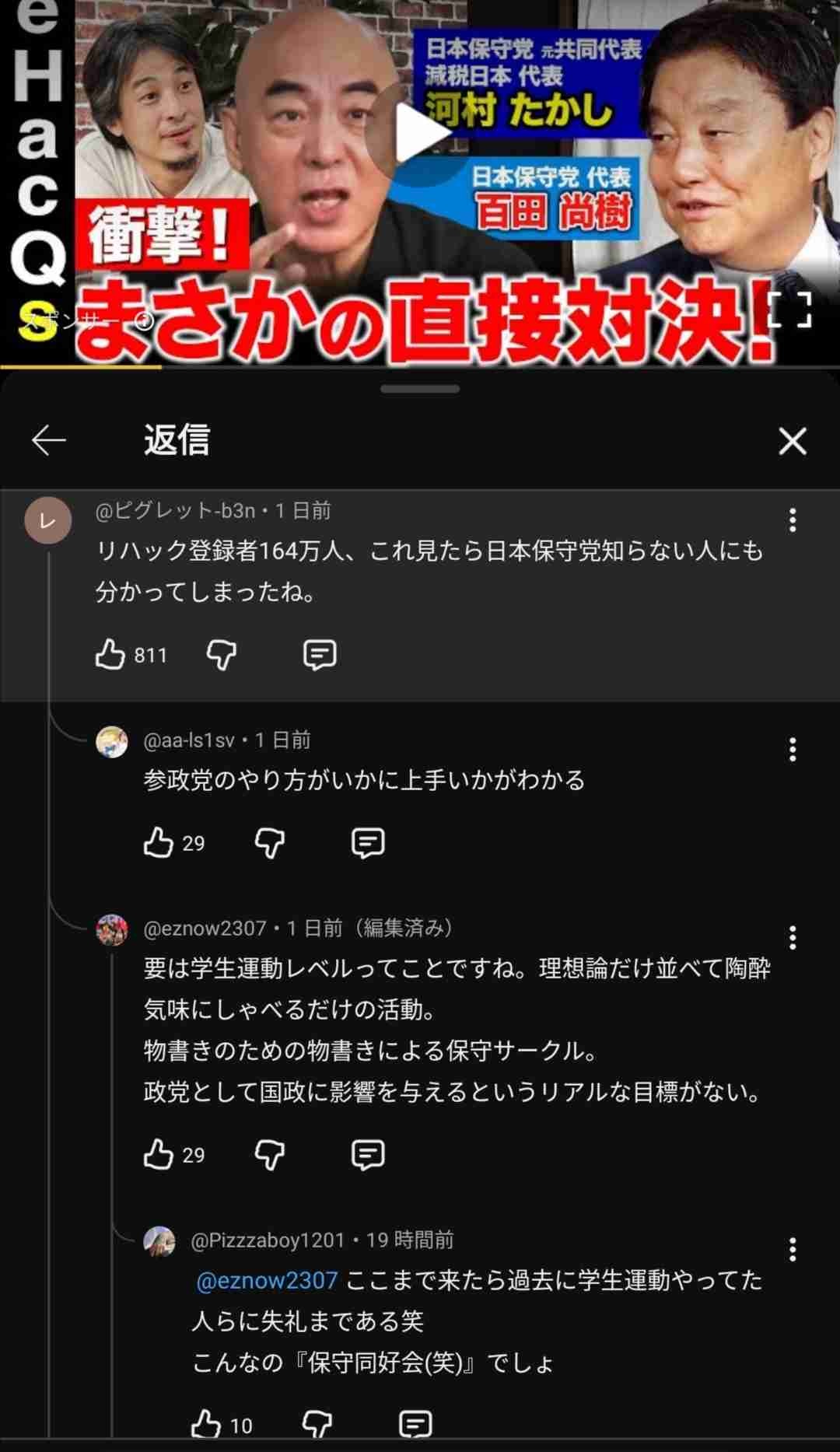Open options menu for @ピグレット-b3n's comment
This screenshot has height=1452, width=840.
pyautogui.click(x=792, y=520)
